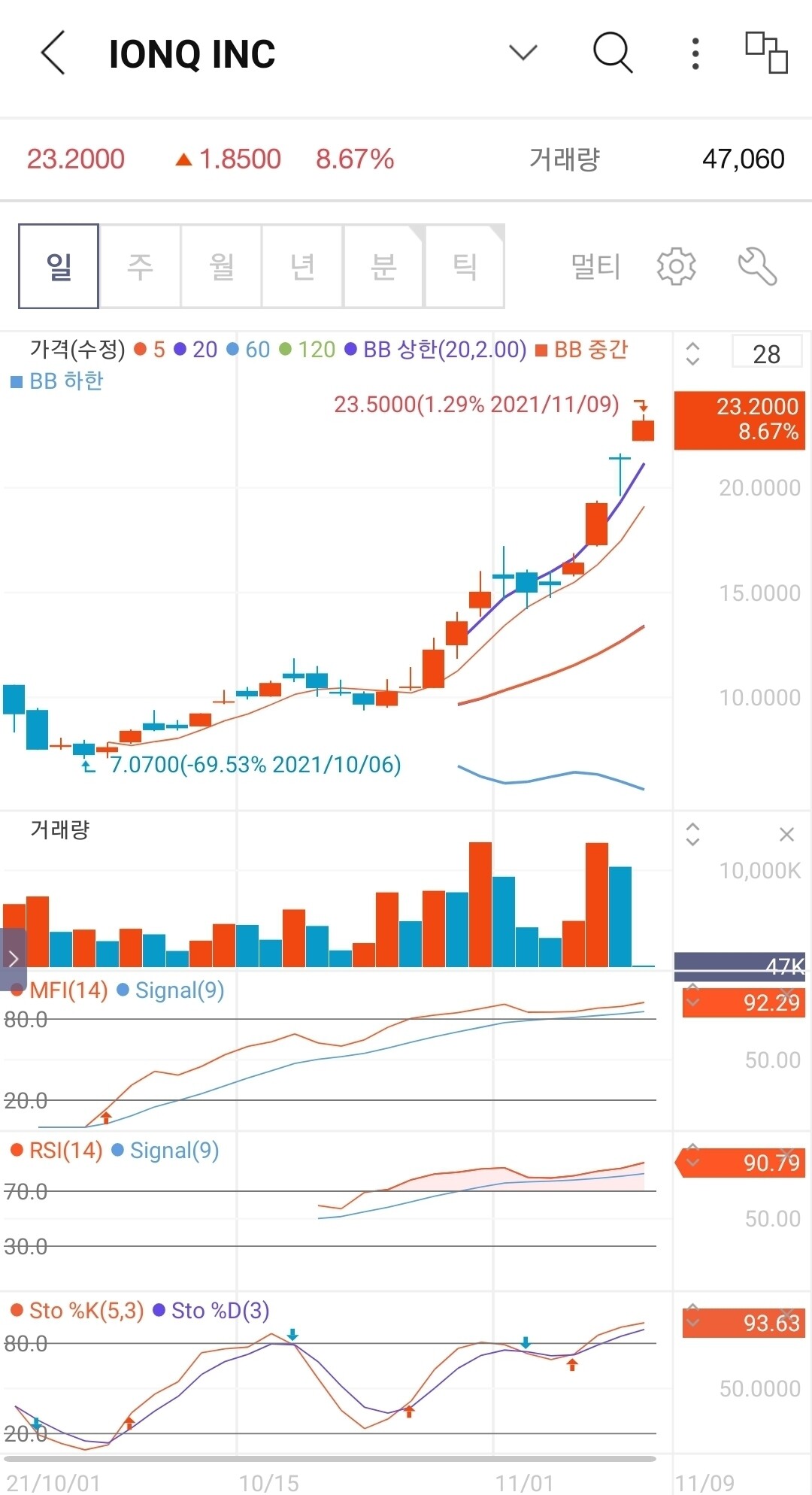Image resolution: width=812 pixels, height=1495 pixels.
Task: Close the 거래량 volume panel with X
Action: click(786, 834)
